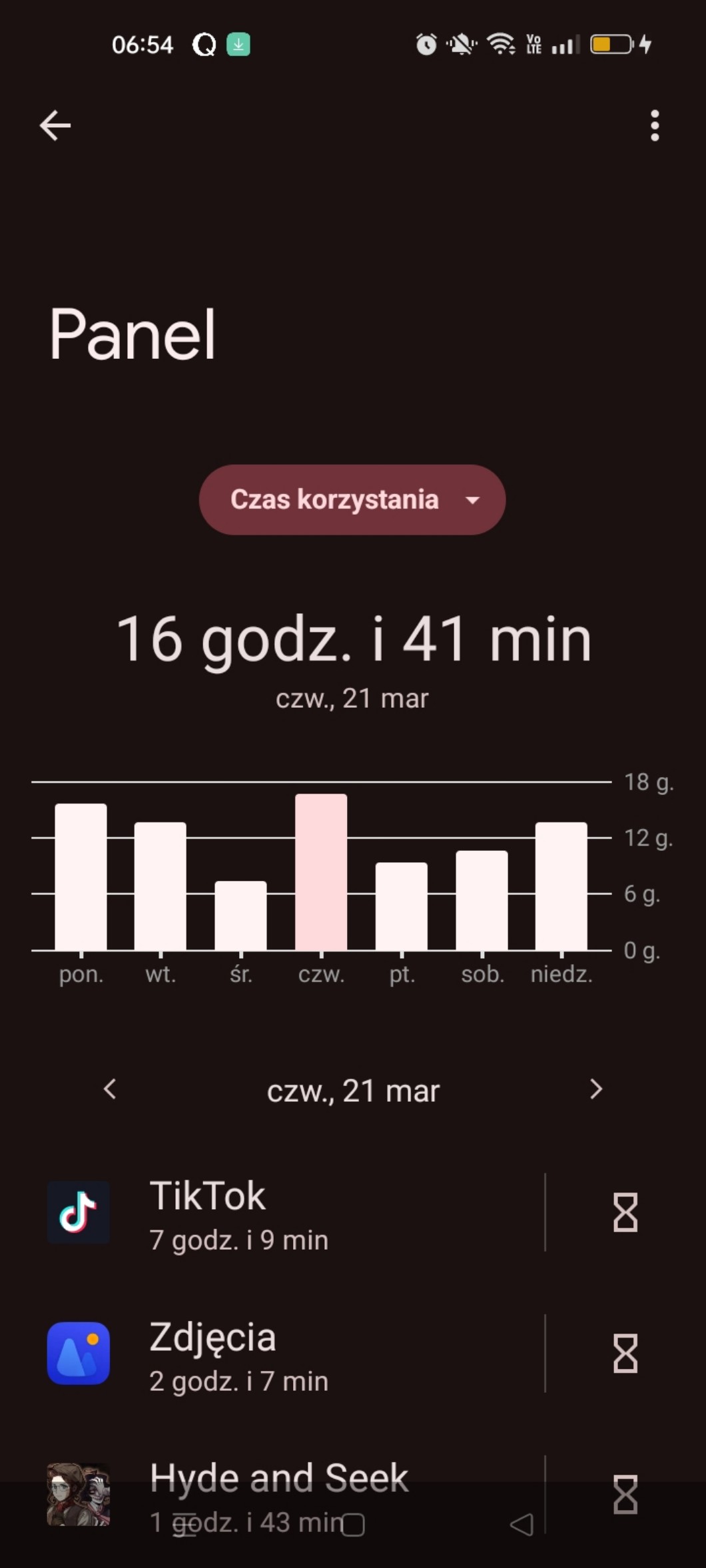Screen dimensions: 706x1568
Task: Tap the system home button
Action: pos(353,1525)
